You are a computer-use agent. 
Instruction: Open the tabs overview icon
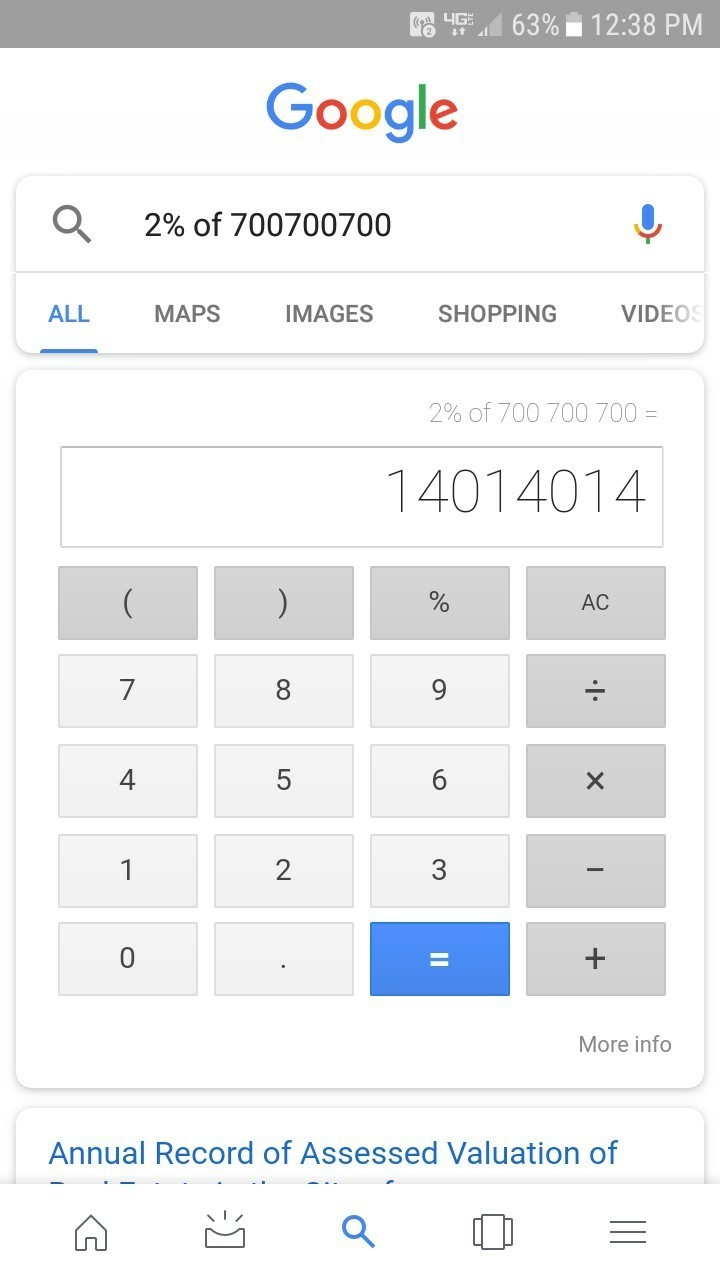[492, 1231]
